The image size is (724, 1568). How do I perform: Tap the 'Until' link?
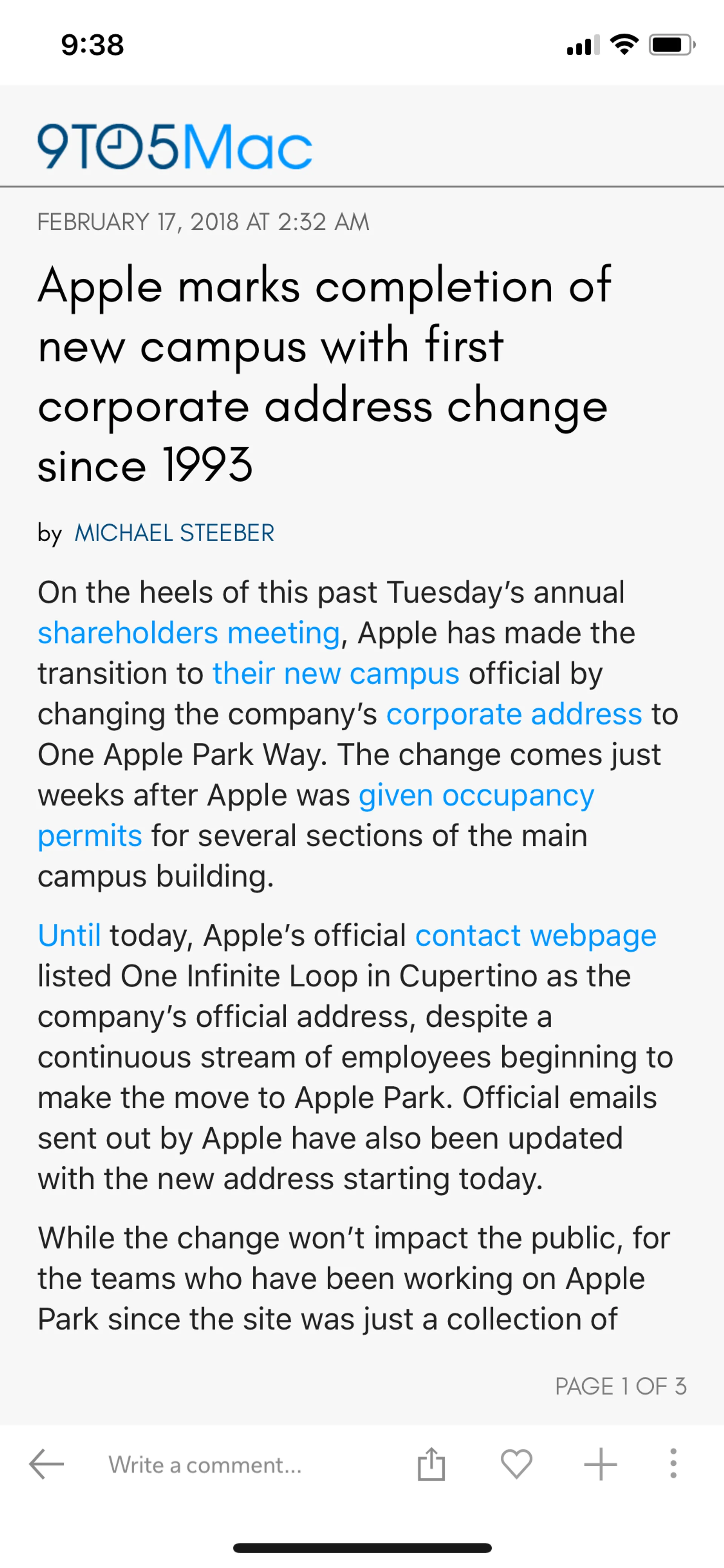coord(69,935)
